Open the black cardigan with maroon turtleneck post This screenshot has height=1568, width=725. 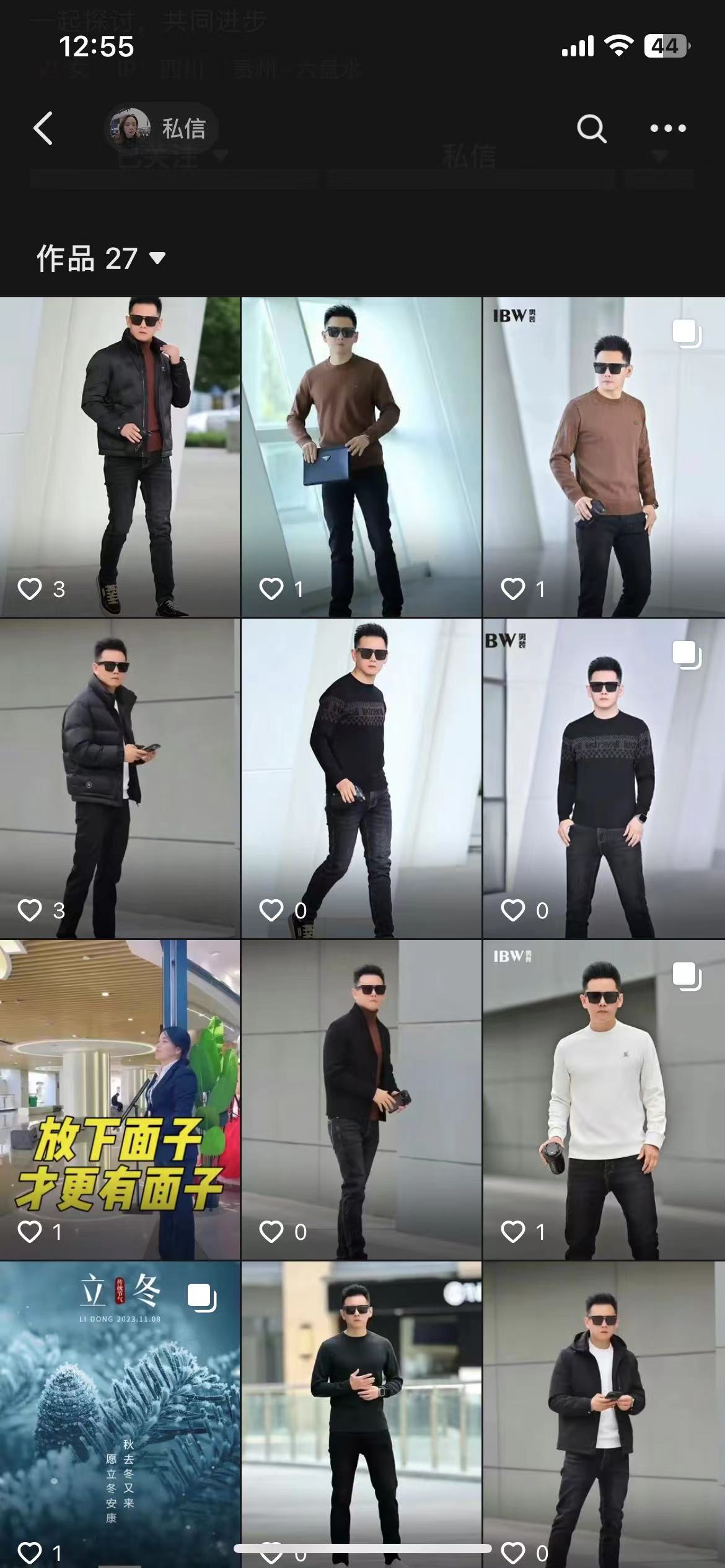tap(361, 1100)
